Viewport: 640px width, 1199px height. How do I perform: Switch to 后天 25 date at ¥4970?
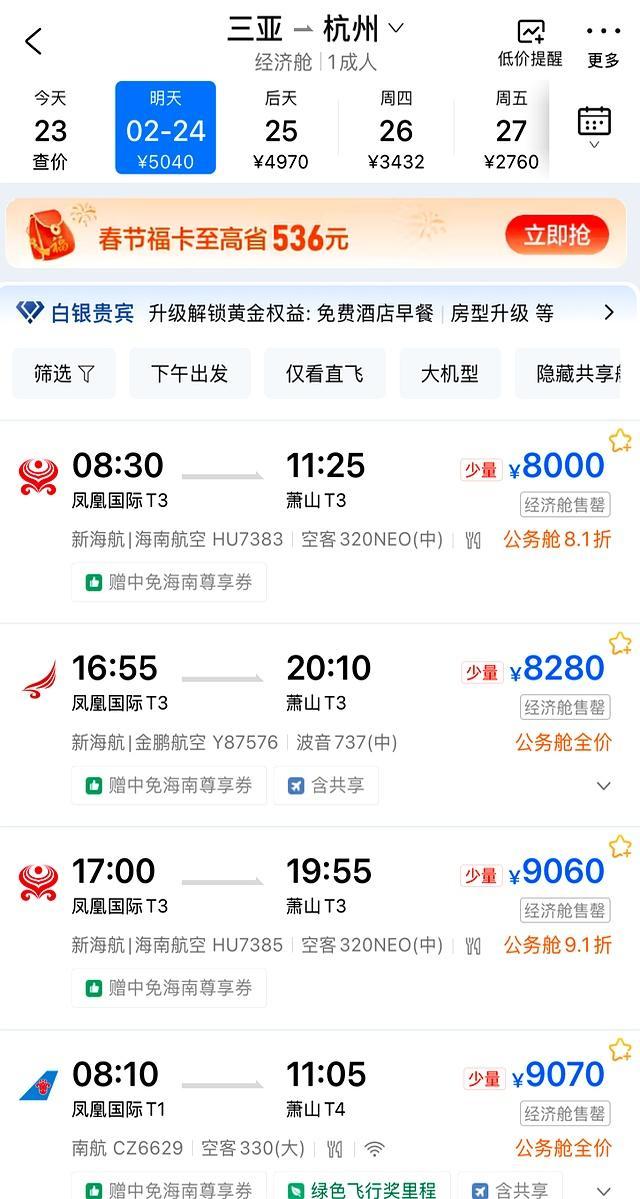pos(281,129)
